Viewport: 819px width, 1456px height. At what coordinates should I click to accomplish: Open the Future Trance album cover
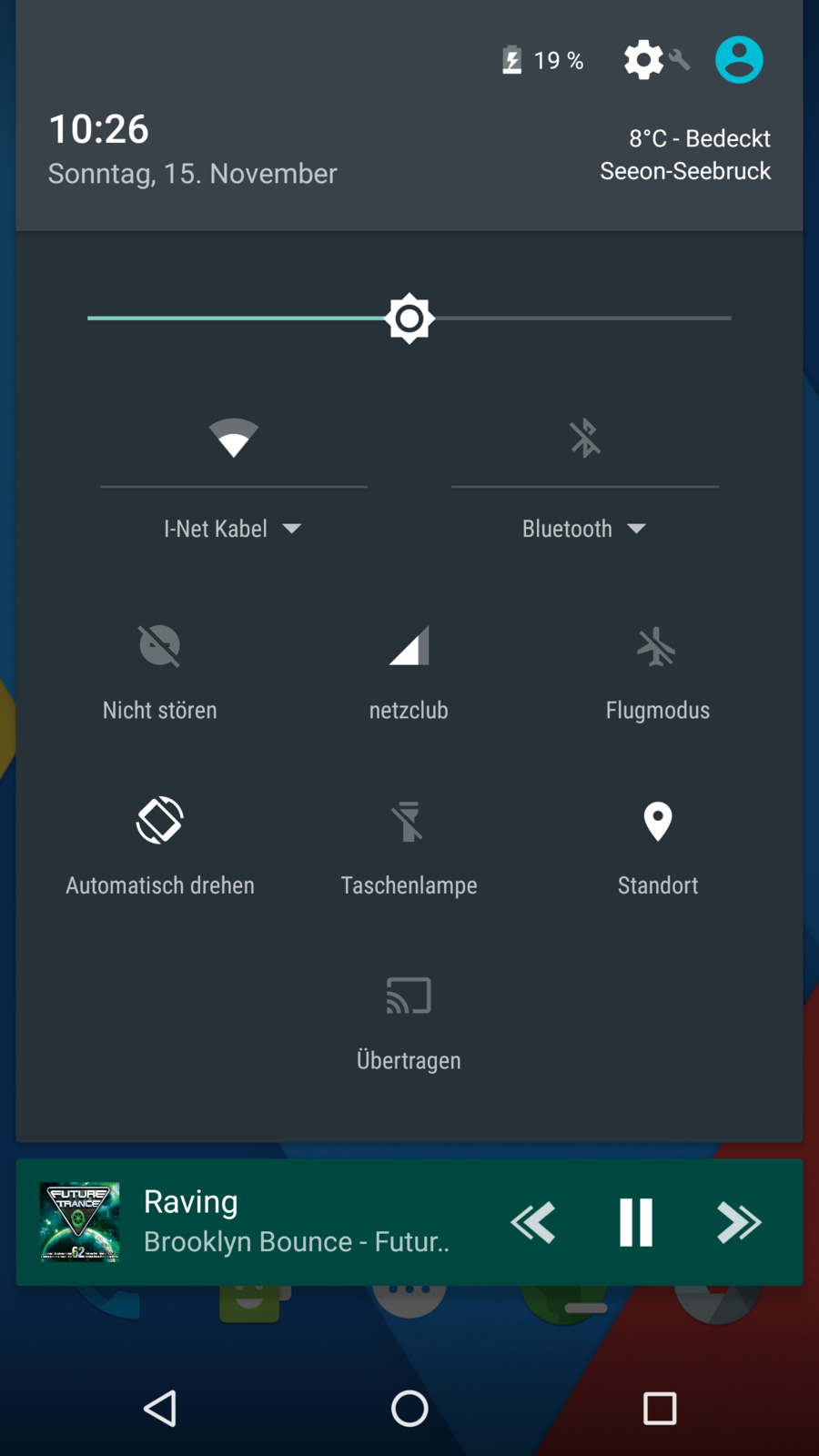(80, 1222)
